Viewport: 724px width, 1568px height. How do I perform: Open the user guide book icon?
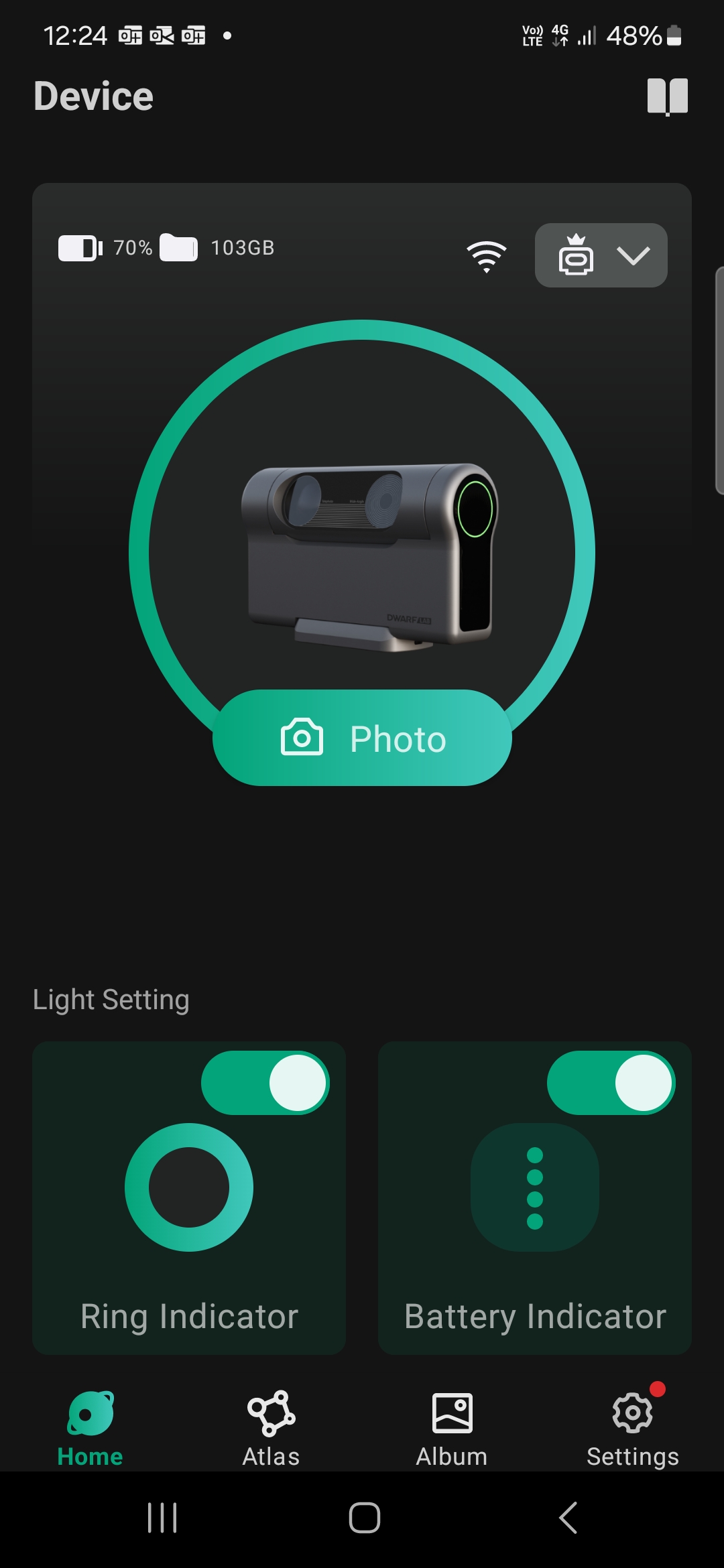pyautogui.click(x=667, y=96)
